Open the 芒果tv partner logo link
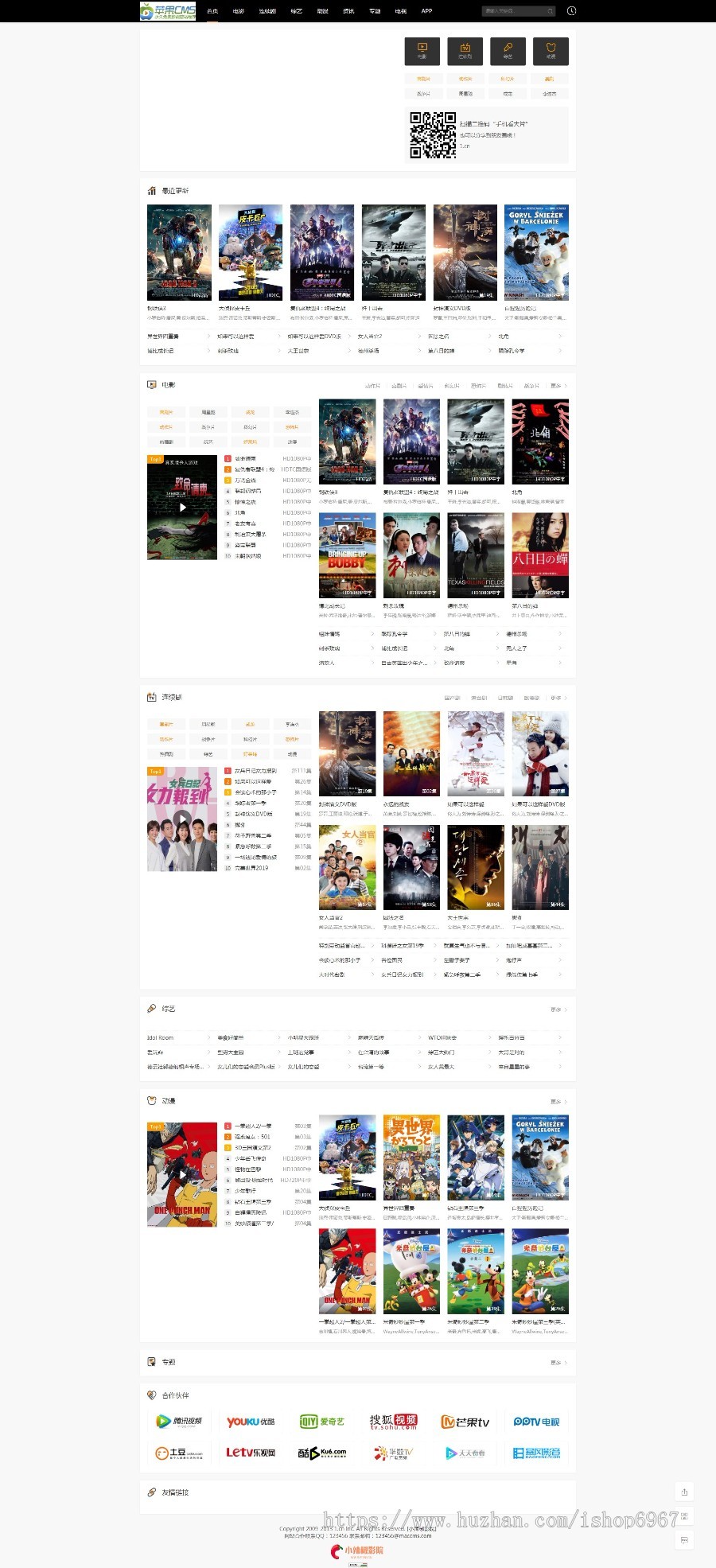The image size is (716, 1568). (x=465, y=1422)
